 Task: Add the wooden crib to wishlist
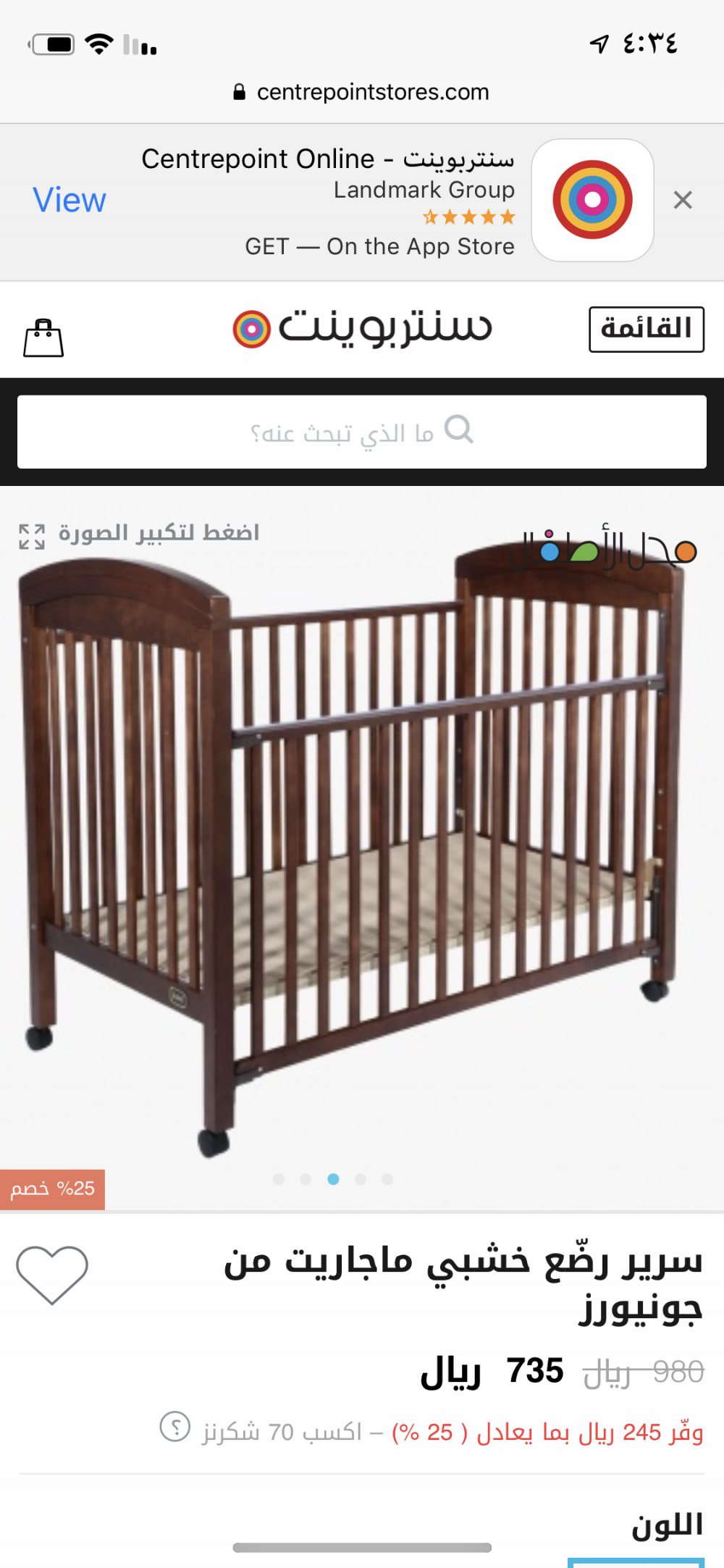point(52,1274)
